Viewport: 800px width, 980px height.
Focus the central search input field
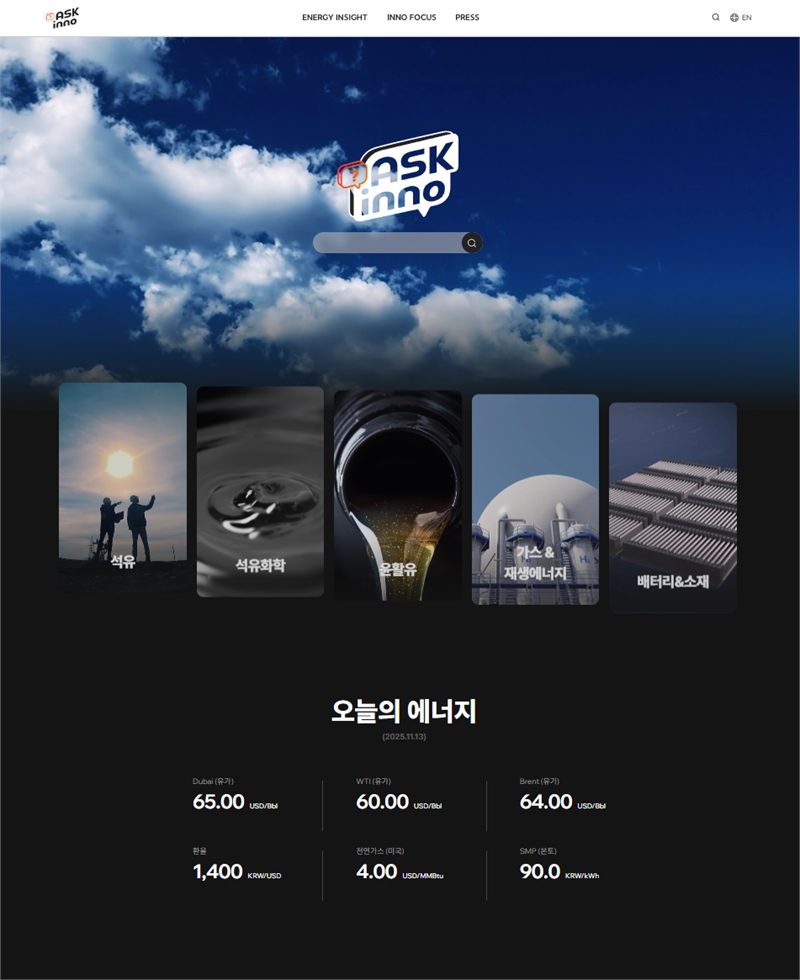coord(386,243)
